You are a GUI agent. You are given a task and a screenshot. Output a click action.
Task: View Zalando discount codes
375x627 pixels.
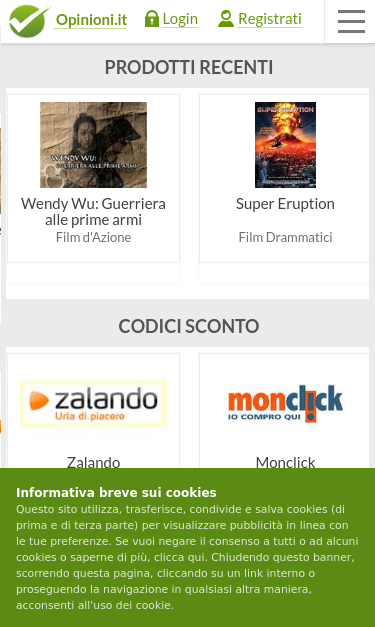tap(94, 412)
